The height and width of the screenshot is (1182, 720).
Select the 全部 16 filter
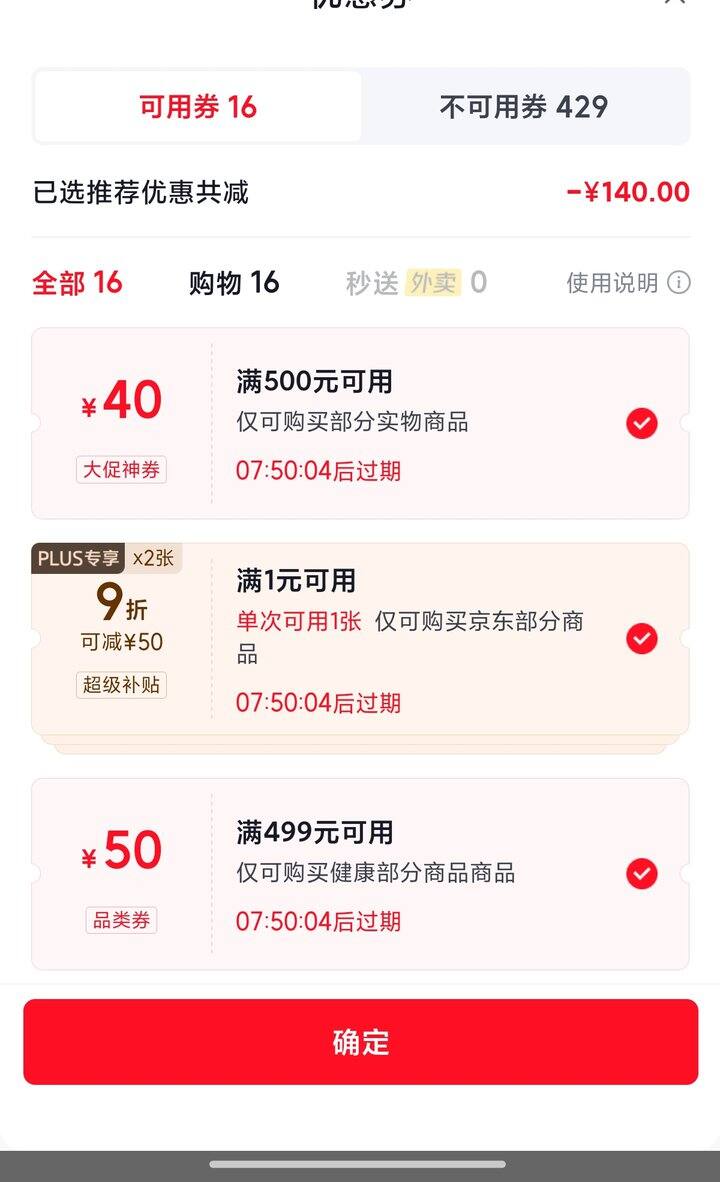coord(77,283)
